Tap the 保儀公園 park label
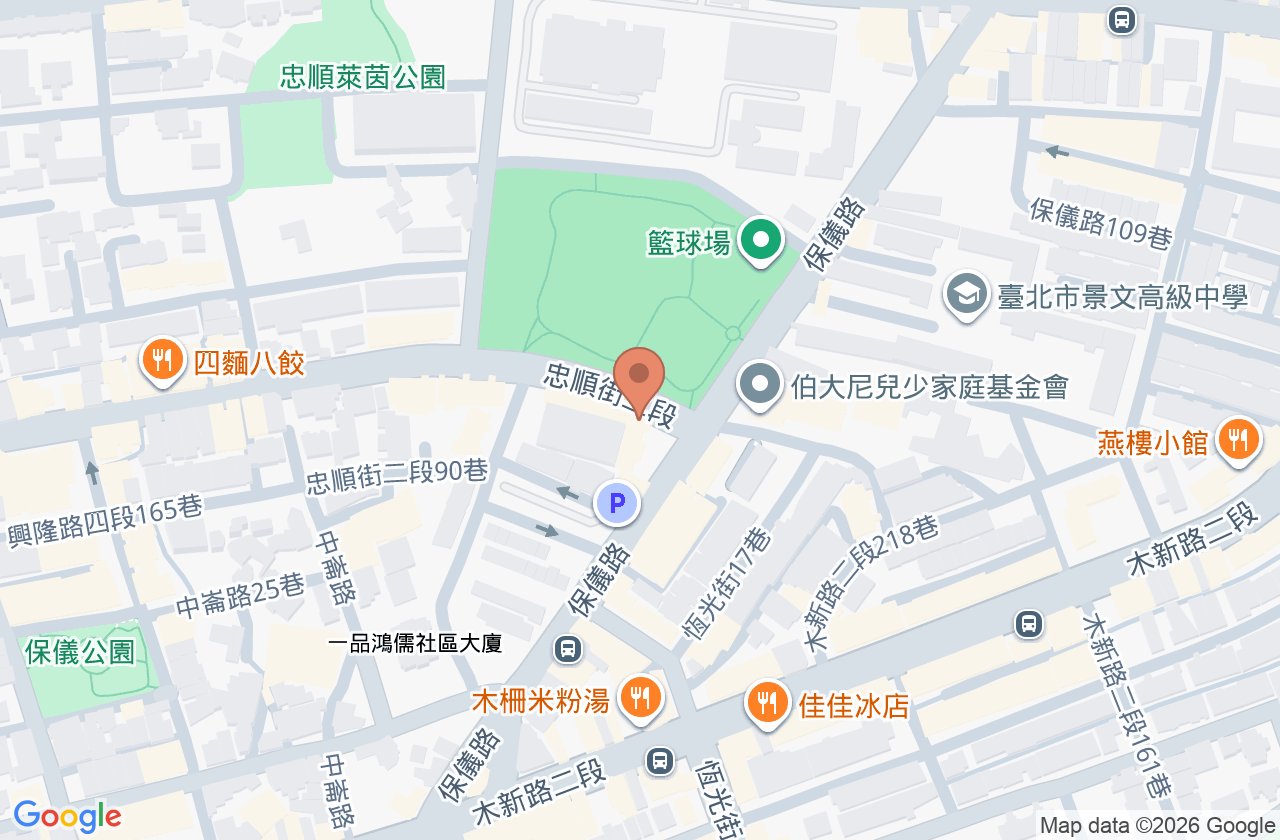Image resolution: width=1280 pixels, height=840 pixels. click(81, 653)
